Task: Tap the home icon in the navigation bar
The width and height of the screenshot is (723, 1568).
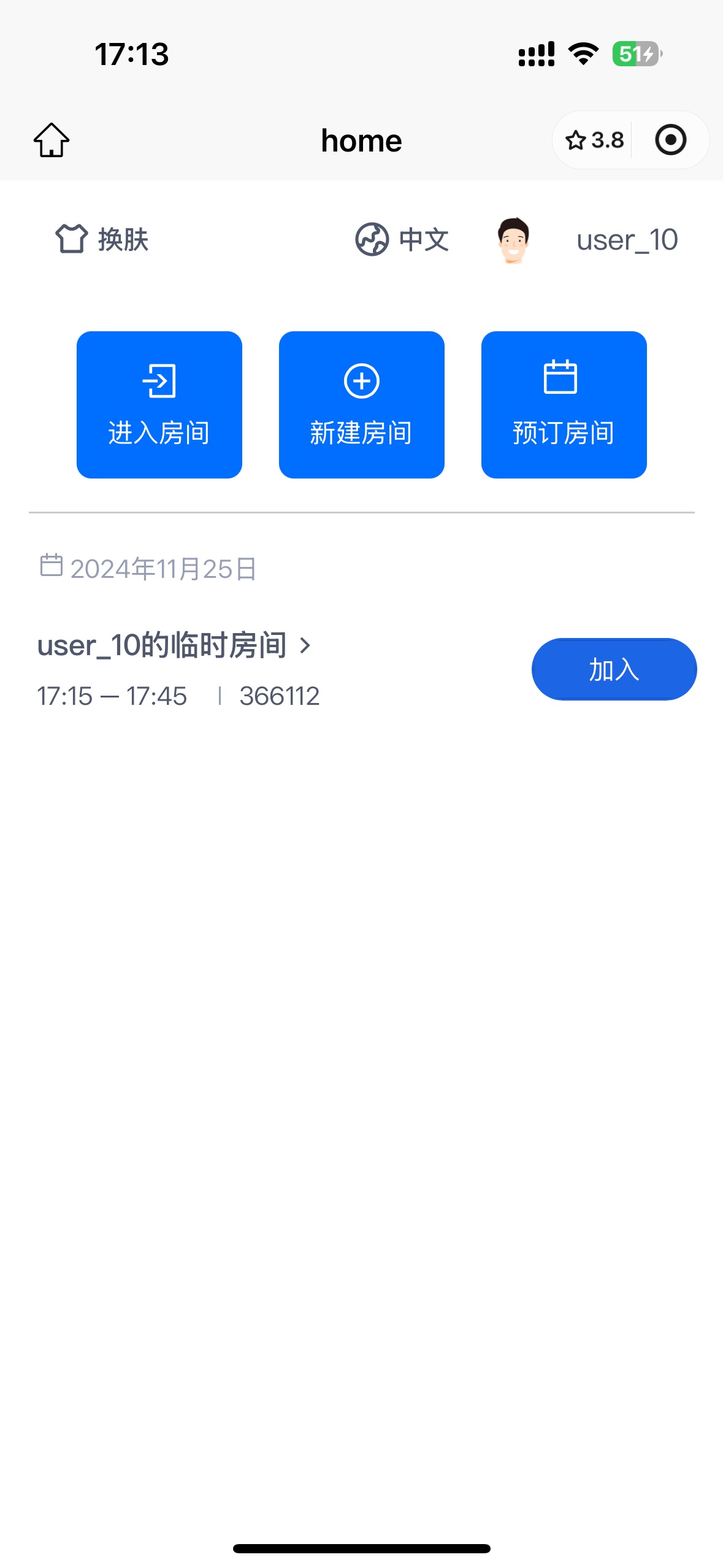Action: (x=52, y=140)
